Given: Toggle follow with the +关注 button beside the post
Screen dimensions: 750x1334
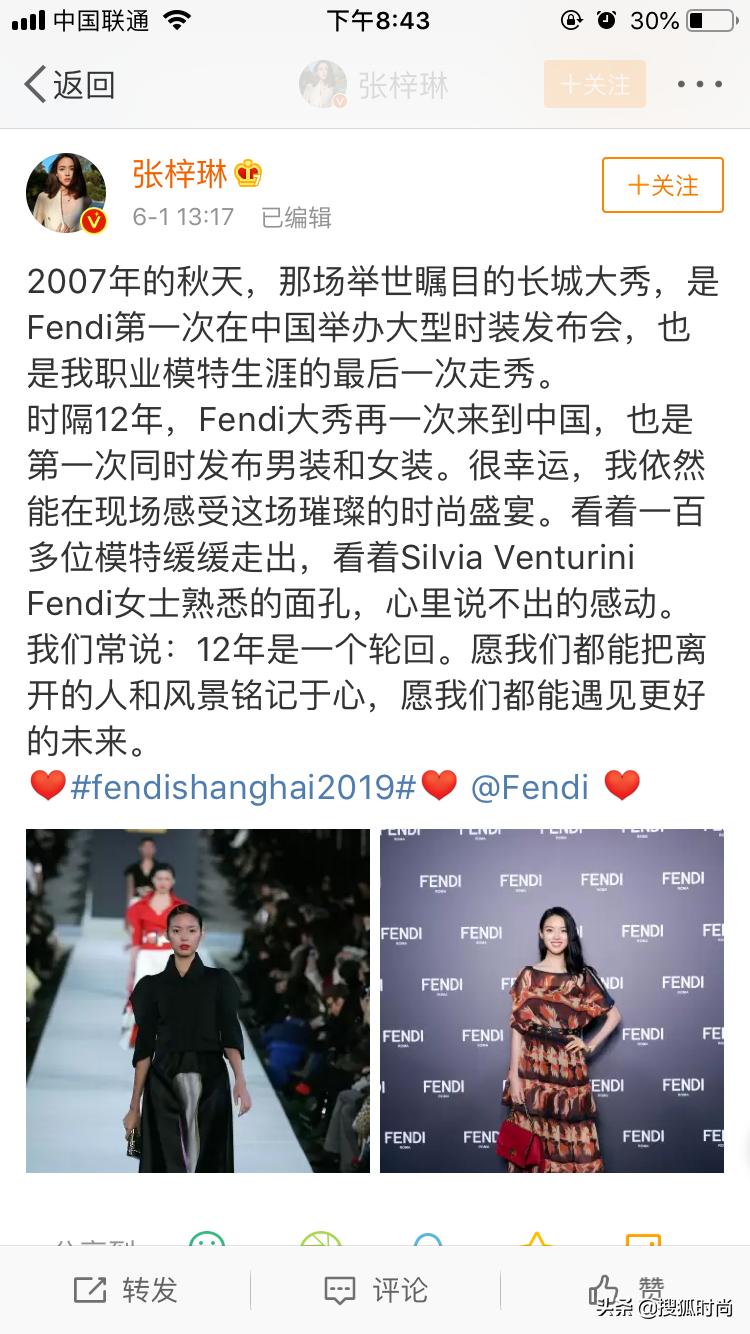Looking at the screenshot, I should coord(662,185).
